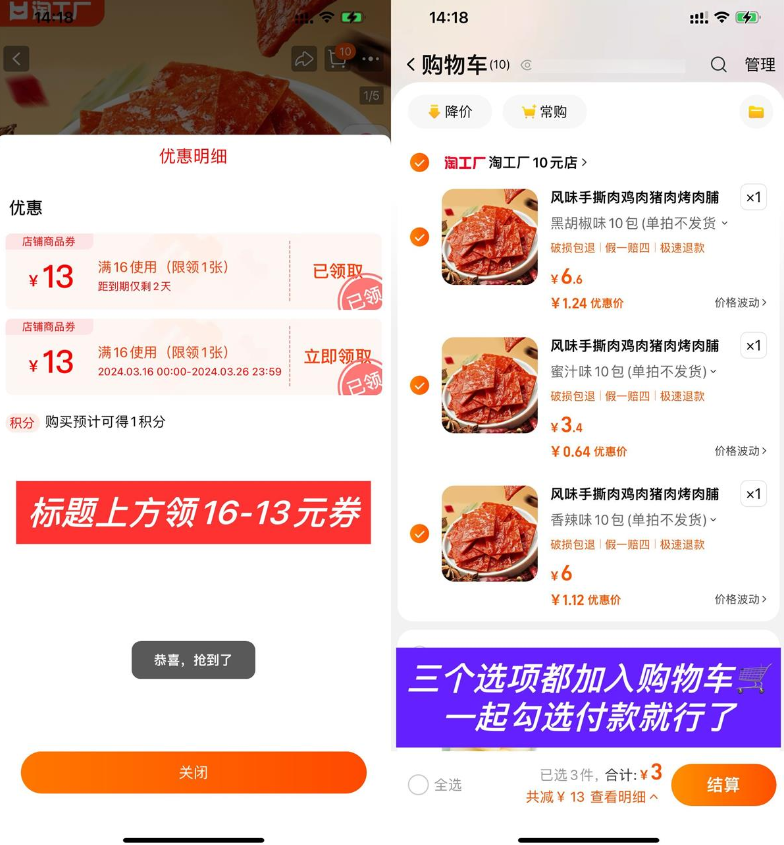Tap the search magnifier icon in the cart header

tap(718, 63)
